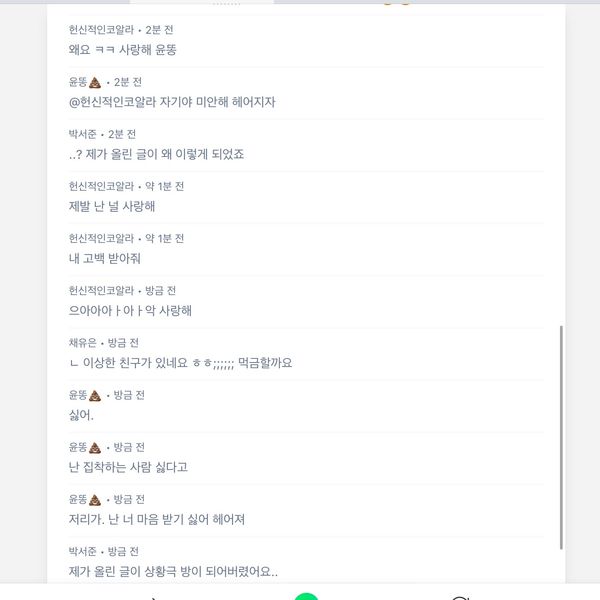The height and width of the screenshot is (600, 600).
Task: Select 윤똥's comment '난 집착하는 사람 싫다고'
Action: (128, 467)
